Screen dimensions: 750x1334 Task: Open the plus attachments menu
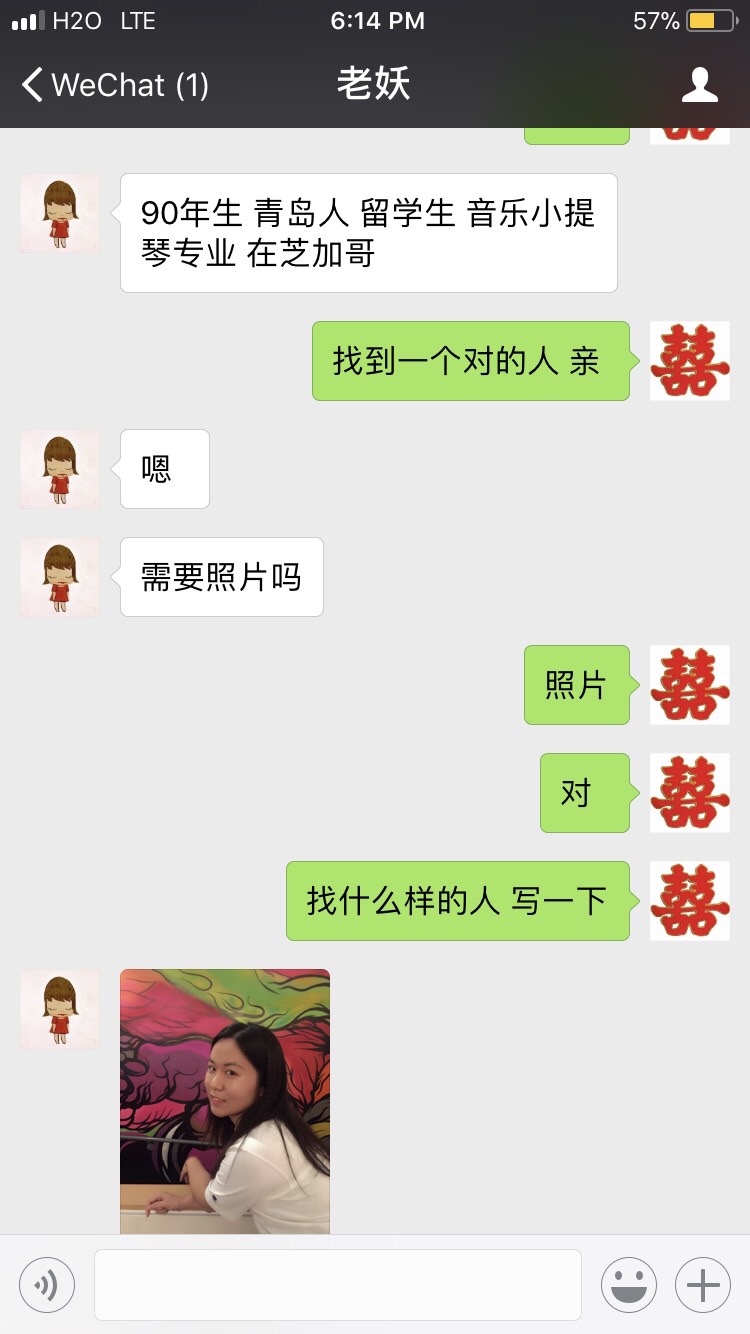pyautogui.click(x=703, y=1285)
